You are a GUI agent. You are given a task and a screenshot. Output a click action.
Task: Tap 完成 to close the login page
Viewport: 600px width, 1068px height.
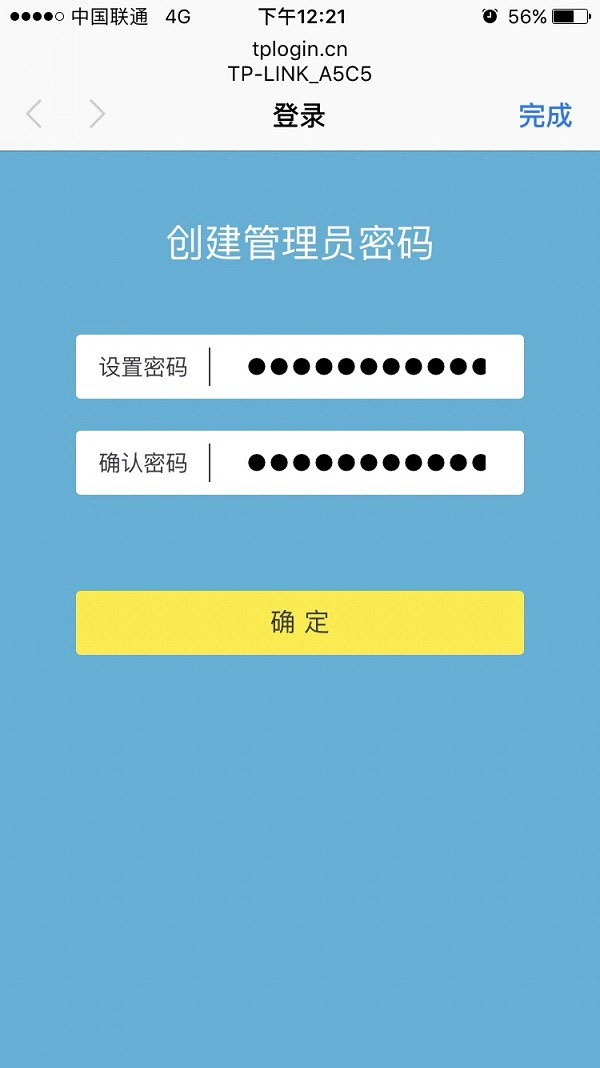[x=545, y=116]
